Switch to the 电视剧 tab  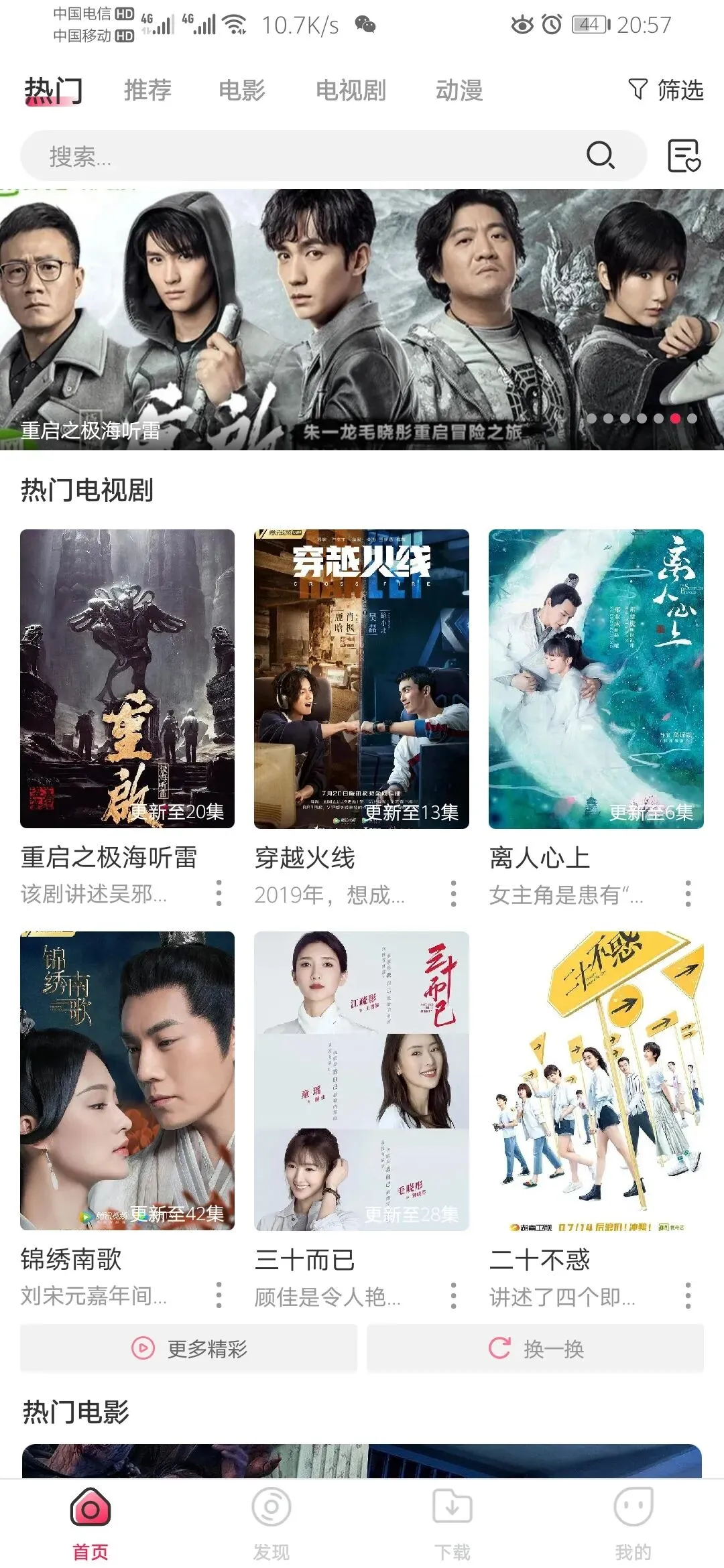tap(351, 90)
